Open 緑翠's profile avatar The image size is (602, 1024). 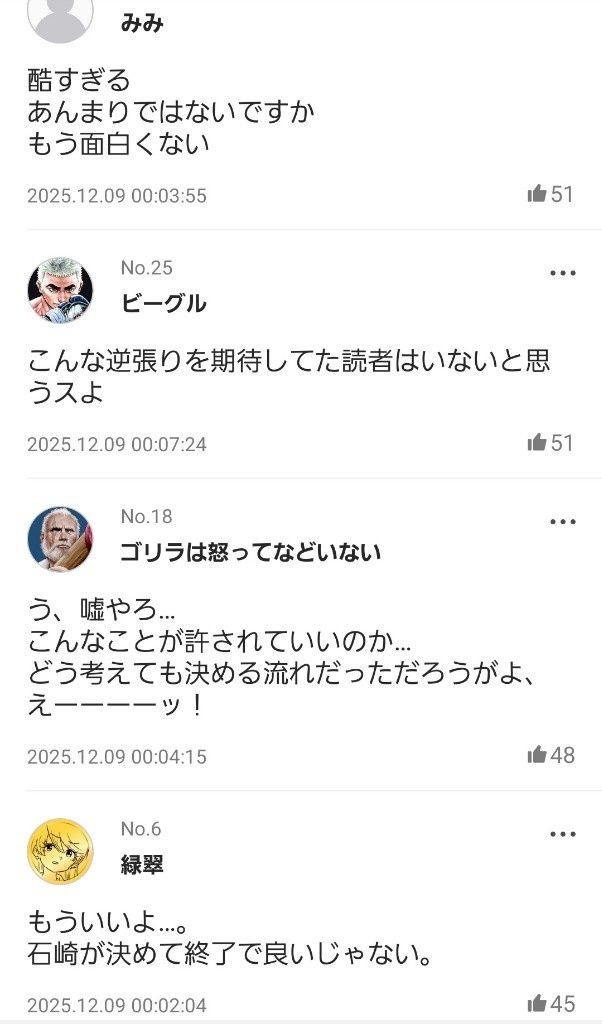click(x=60, y=852)
